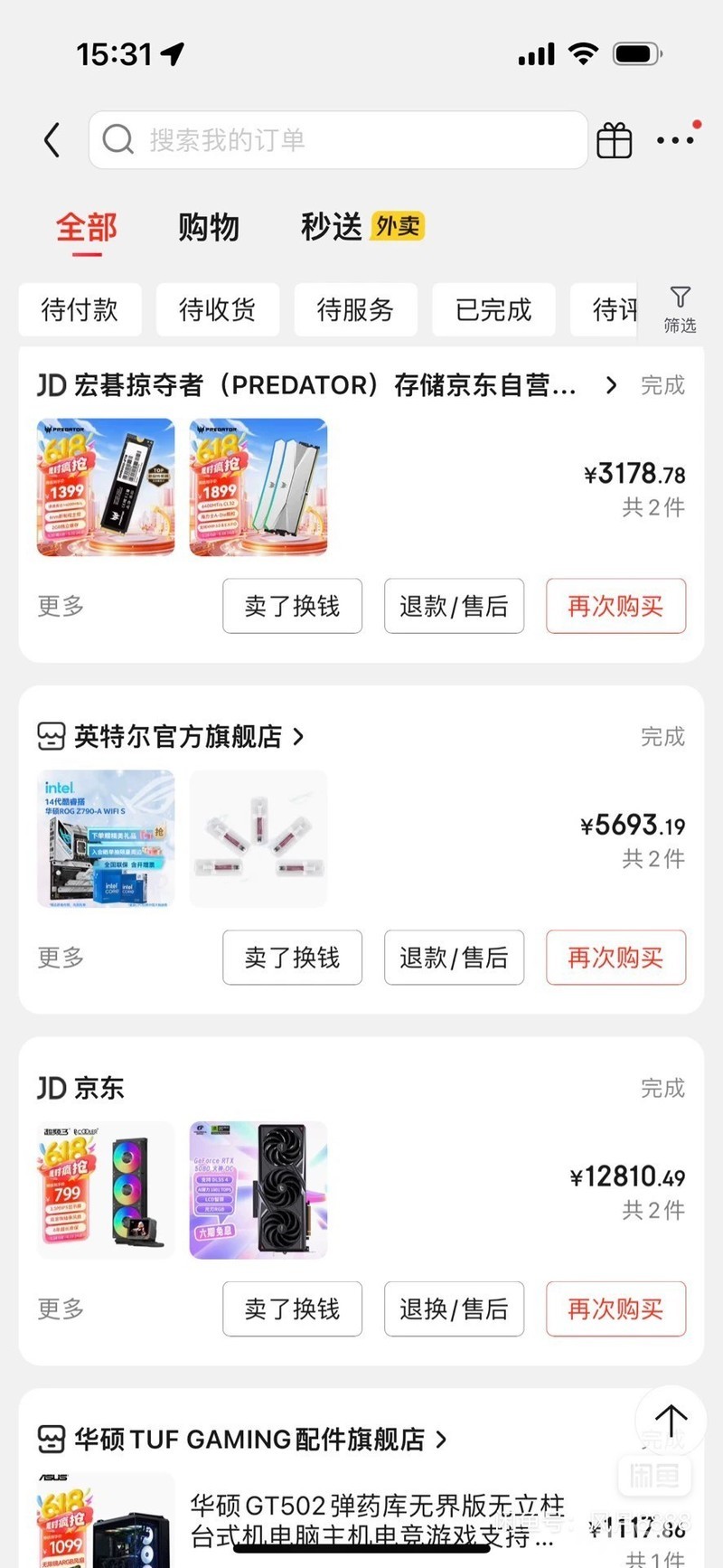Select 卖了换钱 on the ¥5693.19 order
This screenshot has width=723, height=1568.
(292, 958)
